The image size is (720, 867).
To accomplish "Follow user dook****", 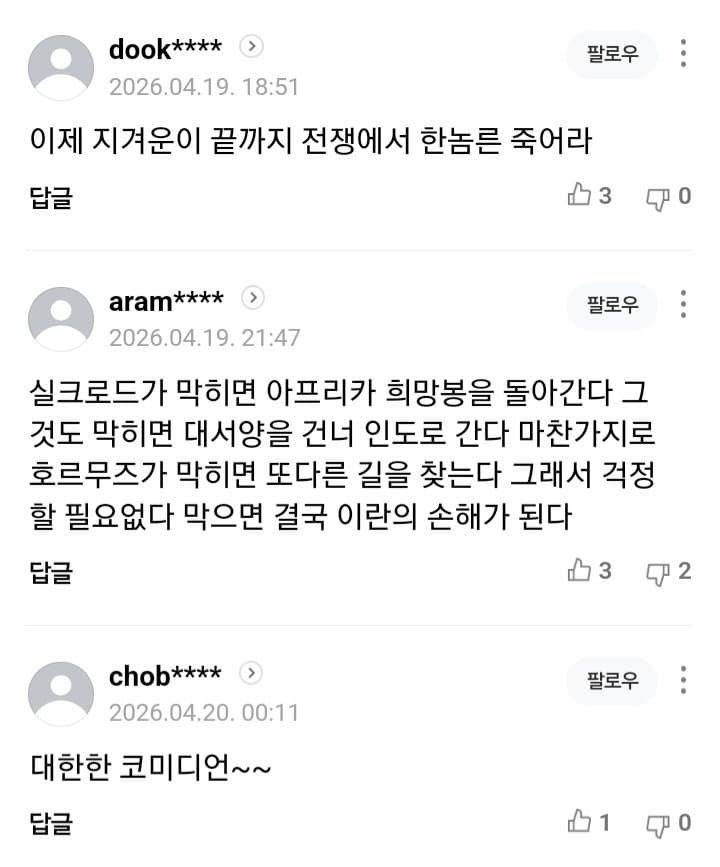I will click(x=612, y=54).
